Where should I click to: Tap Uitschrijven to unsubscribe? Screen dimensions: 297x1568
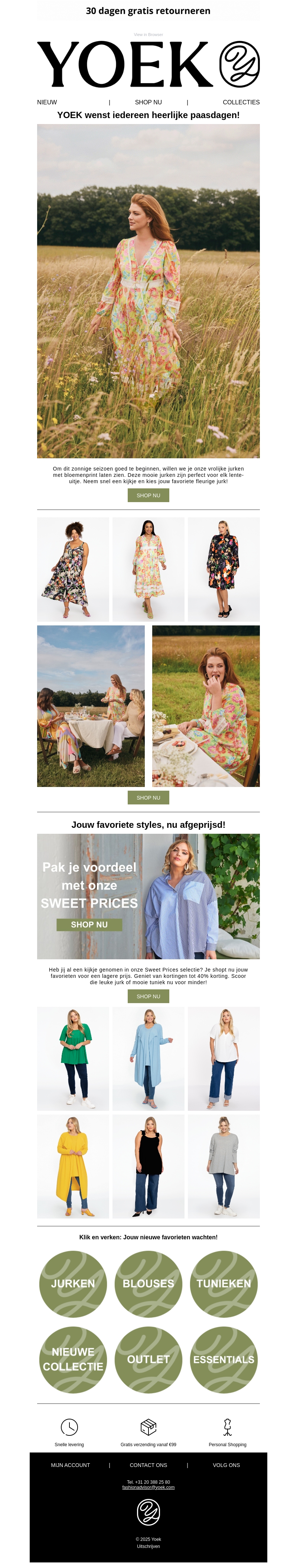[x=148, y=1546]
